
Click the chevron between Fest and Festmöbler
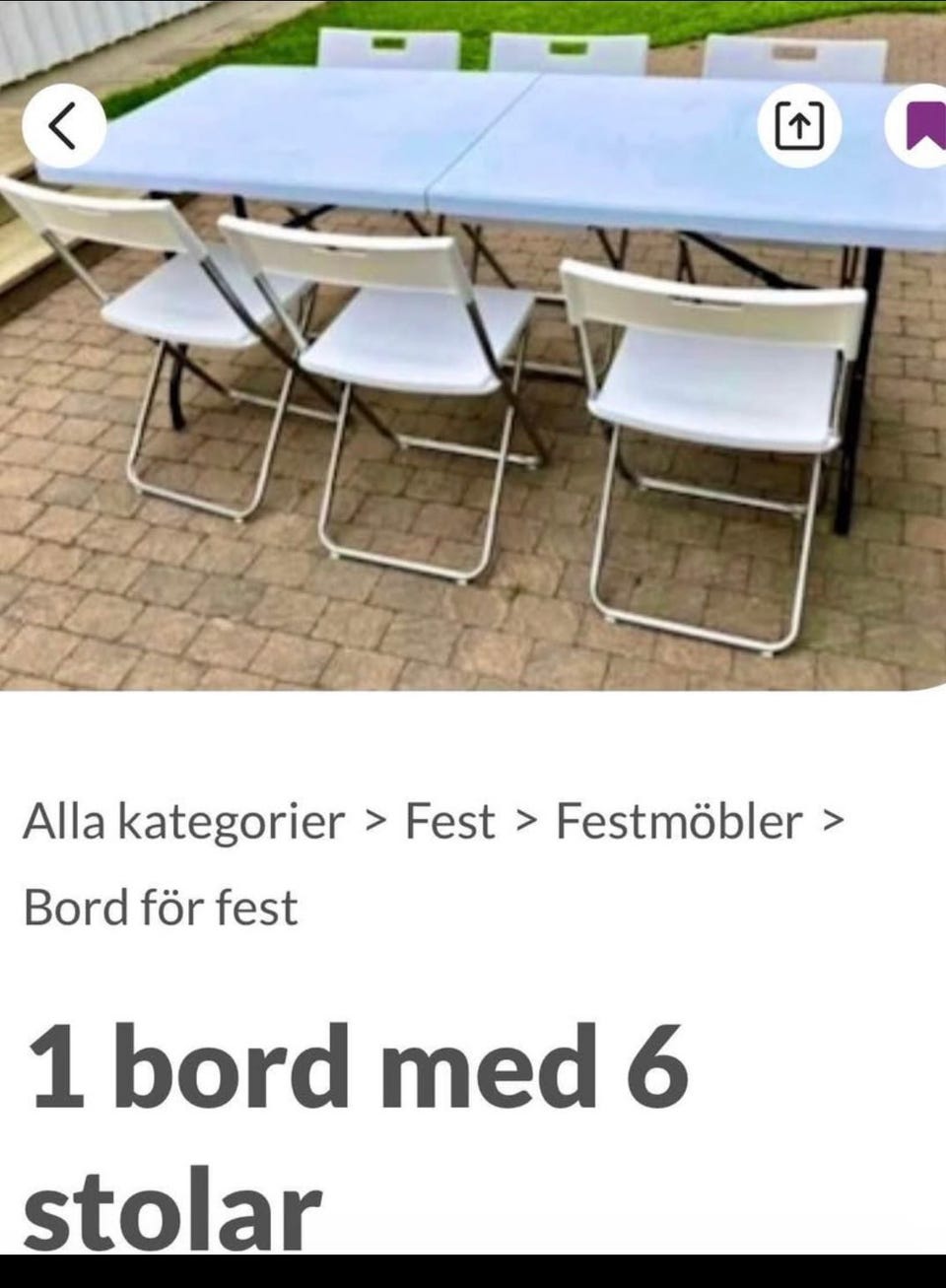pyautogui.click(x=524, y=819)
